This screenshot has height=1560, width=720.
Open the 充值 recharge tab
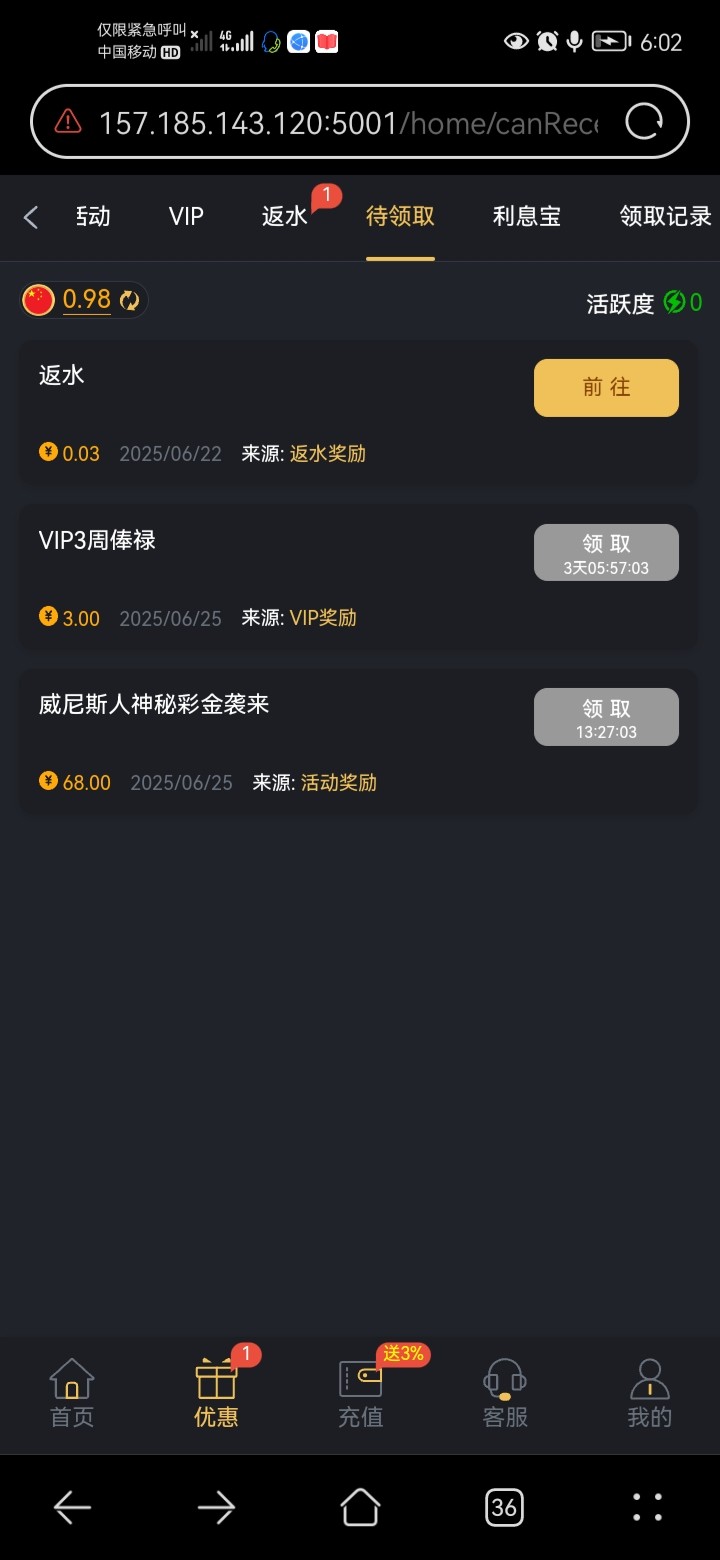pyautogui.click(x=360, y=1393)
